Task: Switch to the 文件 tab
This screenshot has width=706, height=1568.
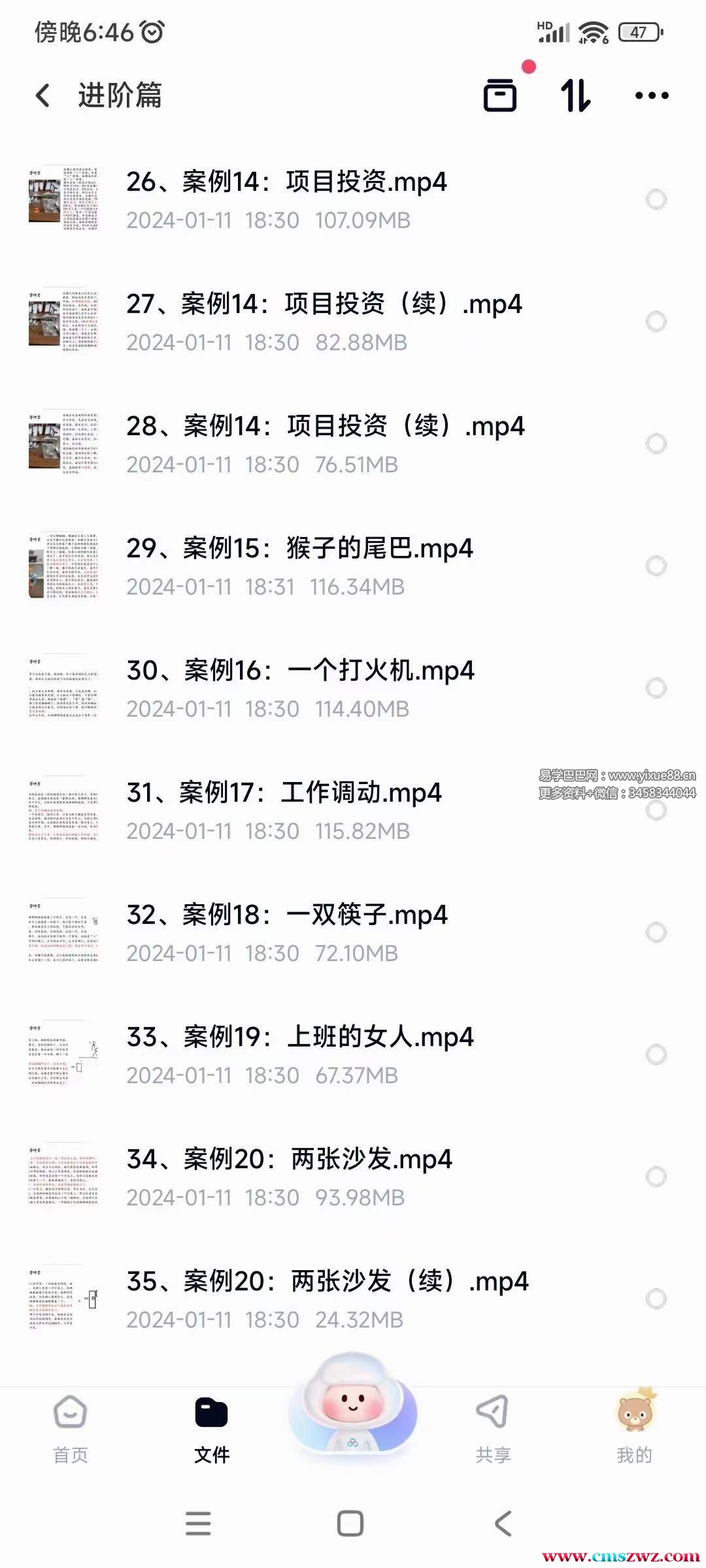Action: (x=212, y=1429)
